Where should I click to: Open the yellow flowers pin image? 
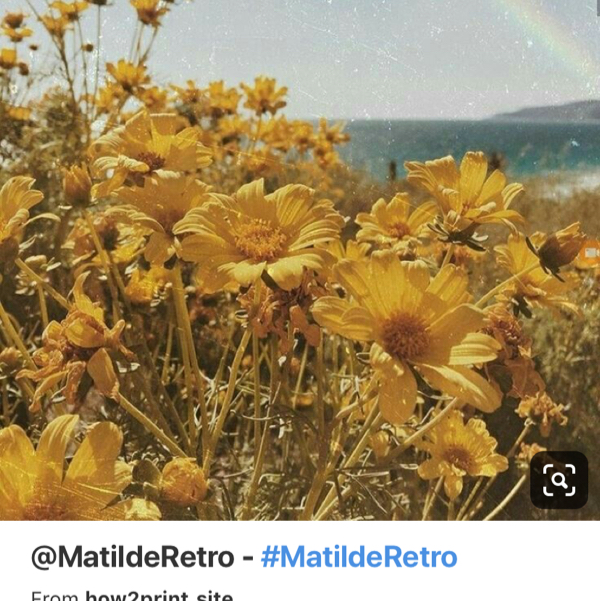(300, 260)
